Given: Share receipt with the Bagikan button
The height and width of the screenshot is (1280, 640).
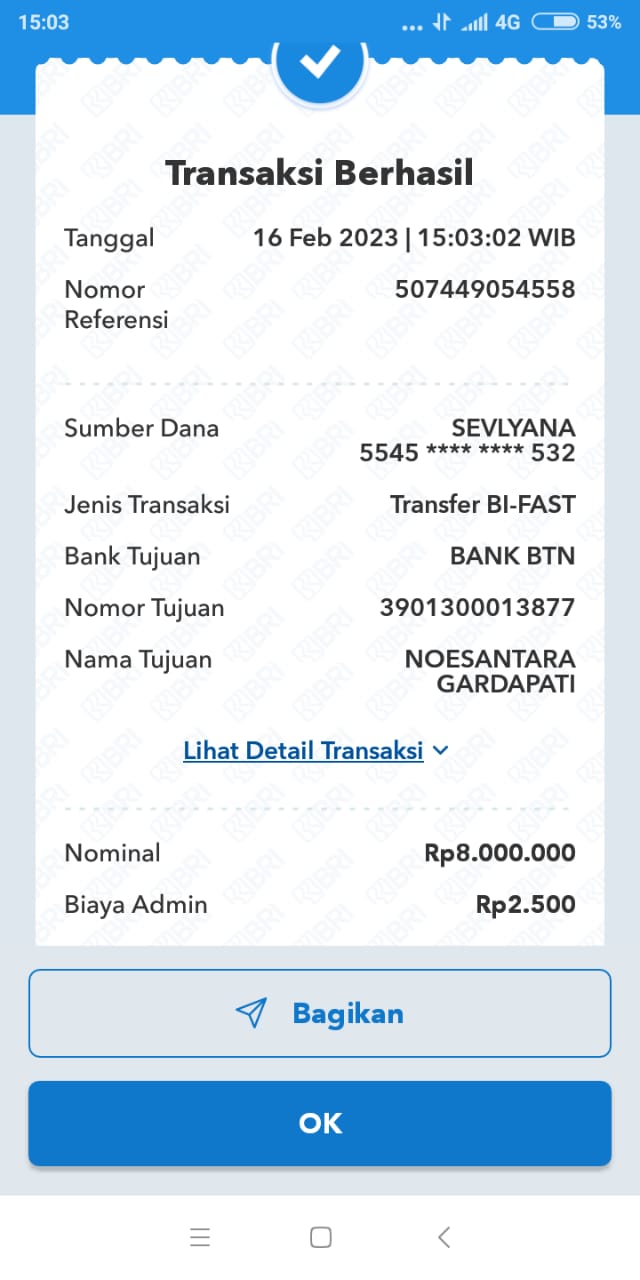Looking at the screenshot, I should 320,1013.
